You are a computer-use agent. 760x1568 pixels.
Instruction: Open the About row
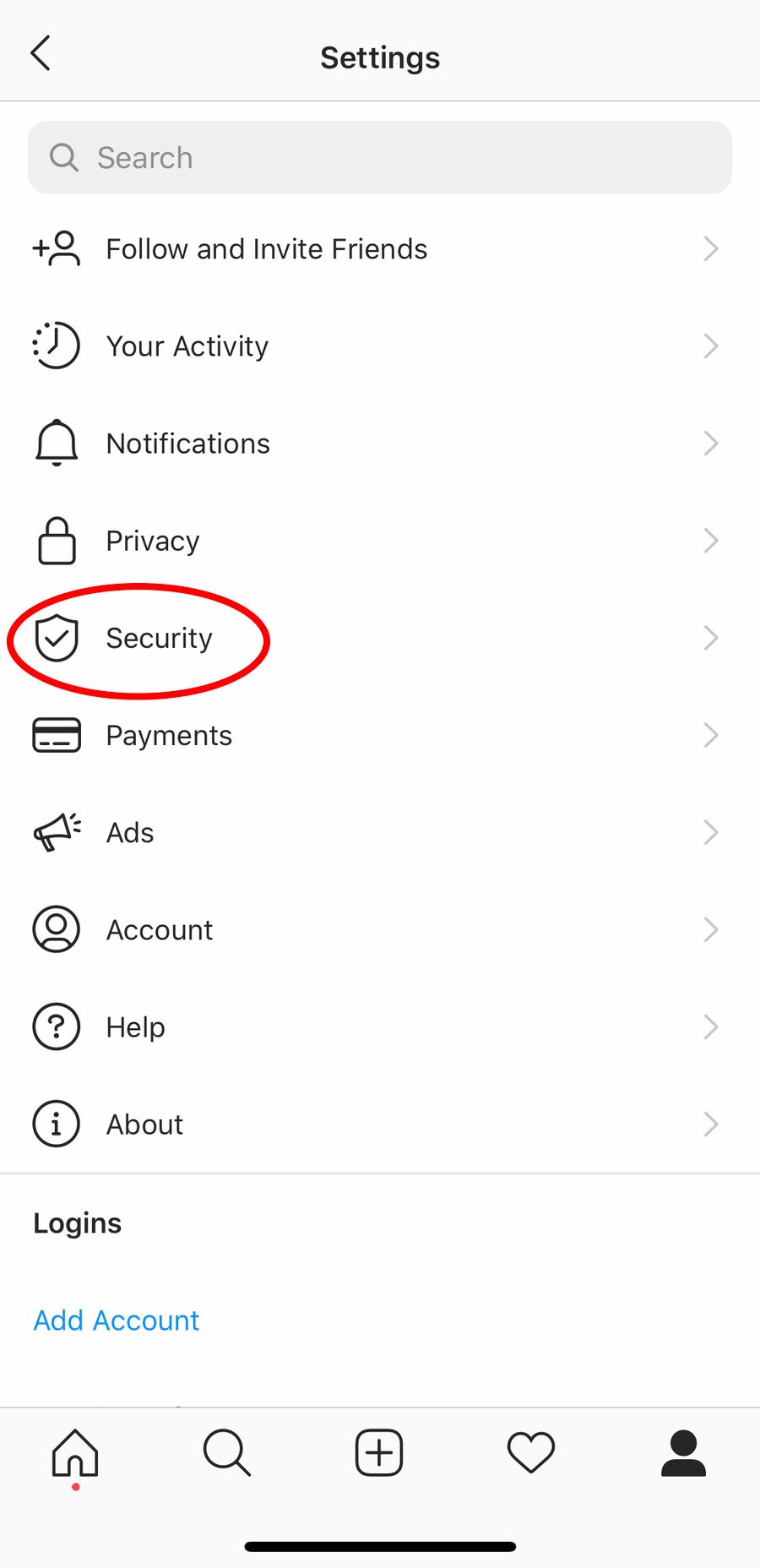coord(380,1124)
